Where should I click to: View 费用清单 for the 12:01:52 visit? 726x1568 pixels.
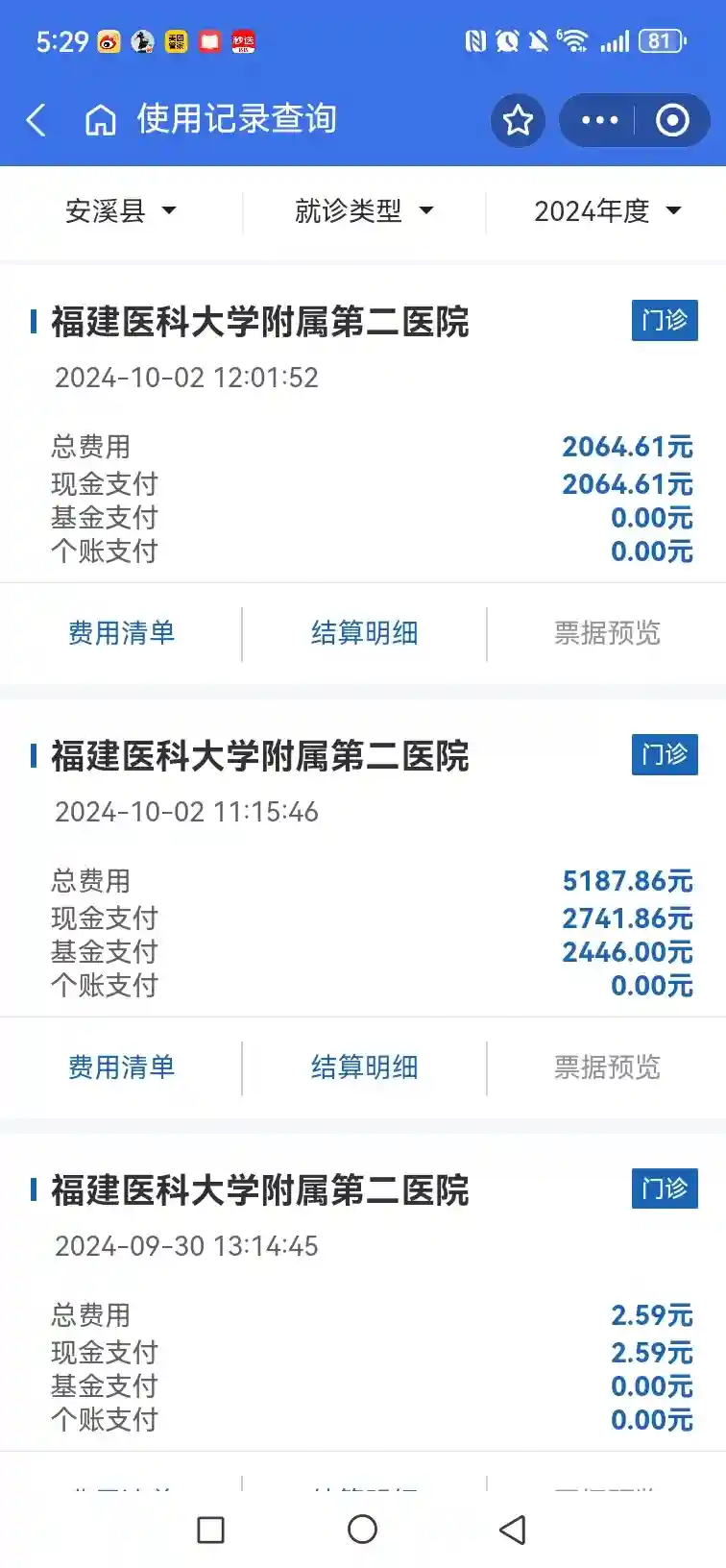coord(121,633)
